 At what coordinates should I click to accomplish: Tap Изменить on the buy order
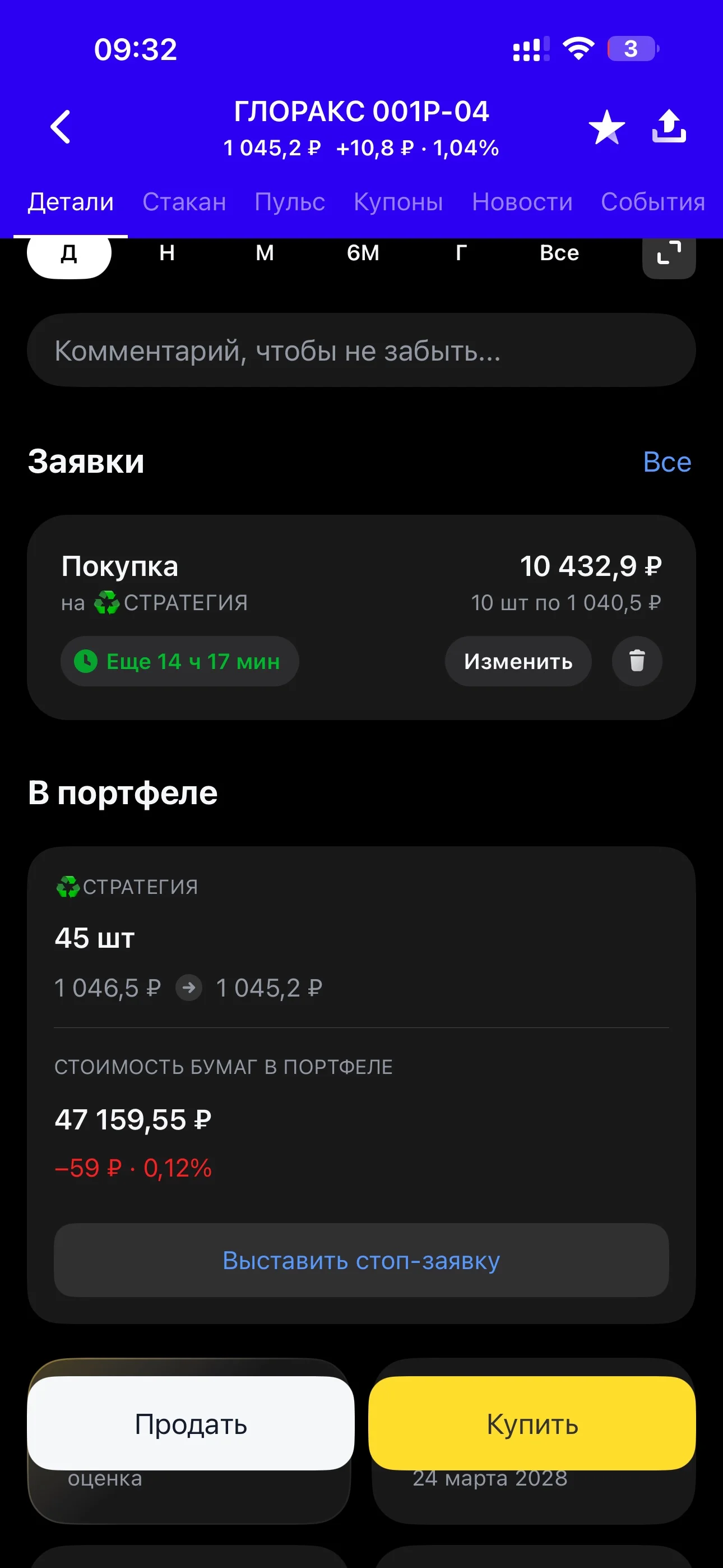pos(518,661)
